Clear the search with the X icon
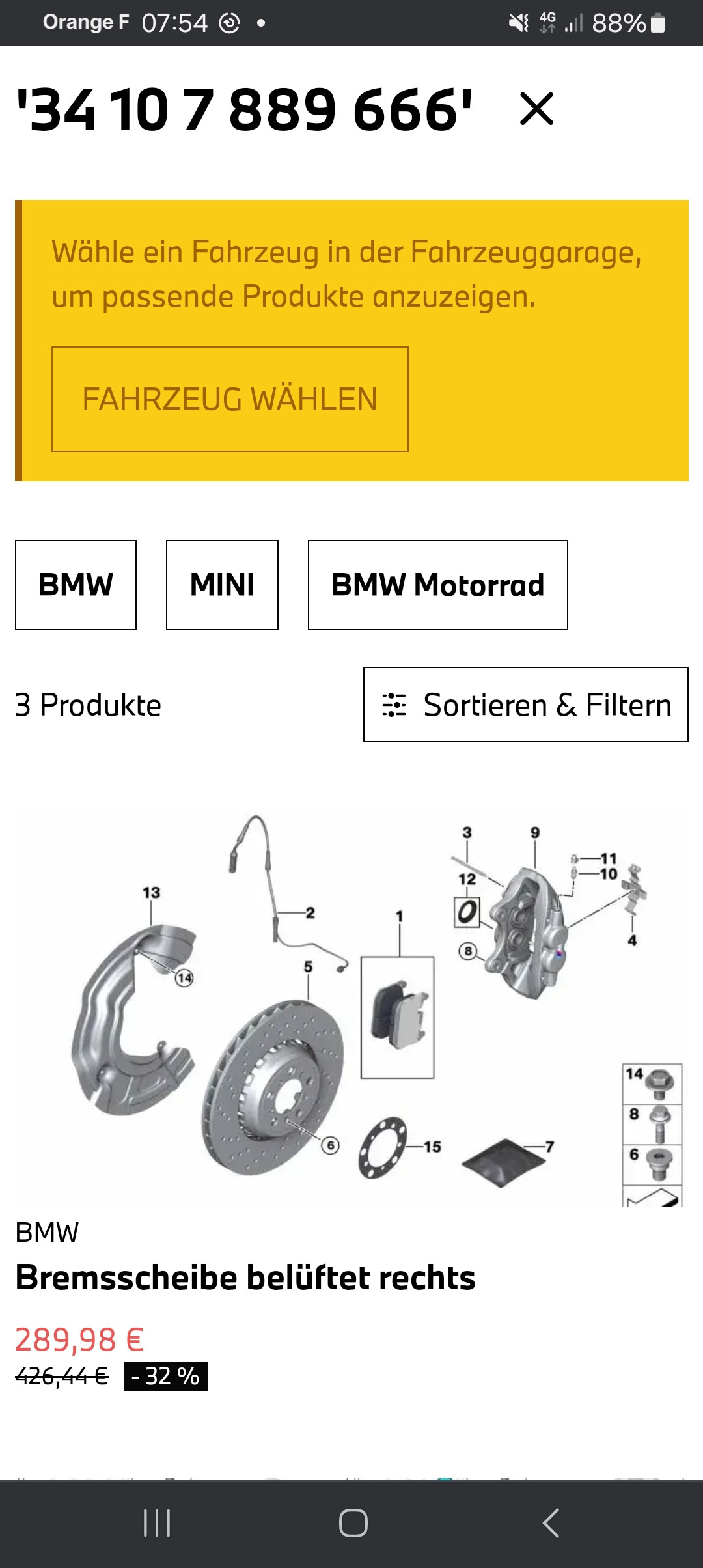The width and height of the screenshot is (703, 1568). (536, 109)
